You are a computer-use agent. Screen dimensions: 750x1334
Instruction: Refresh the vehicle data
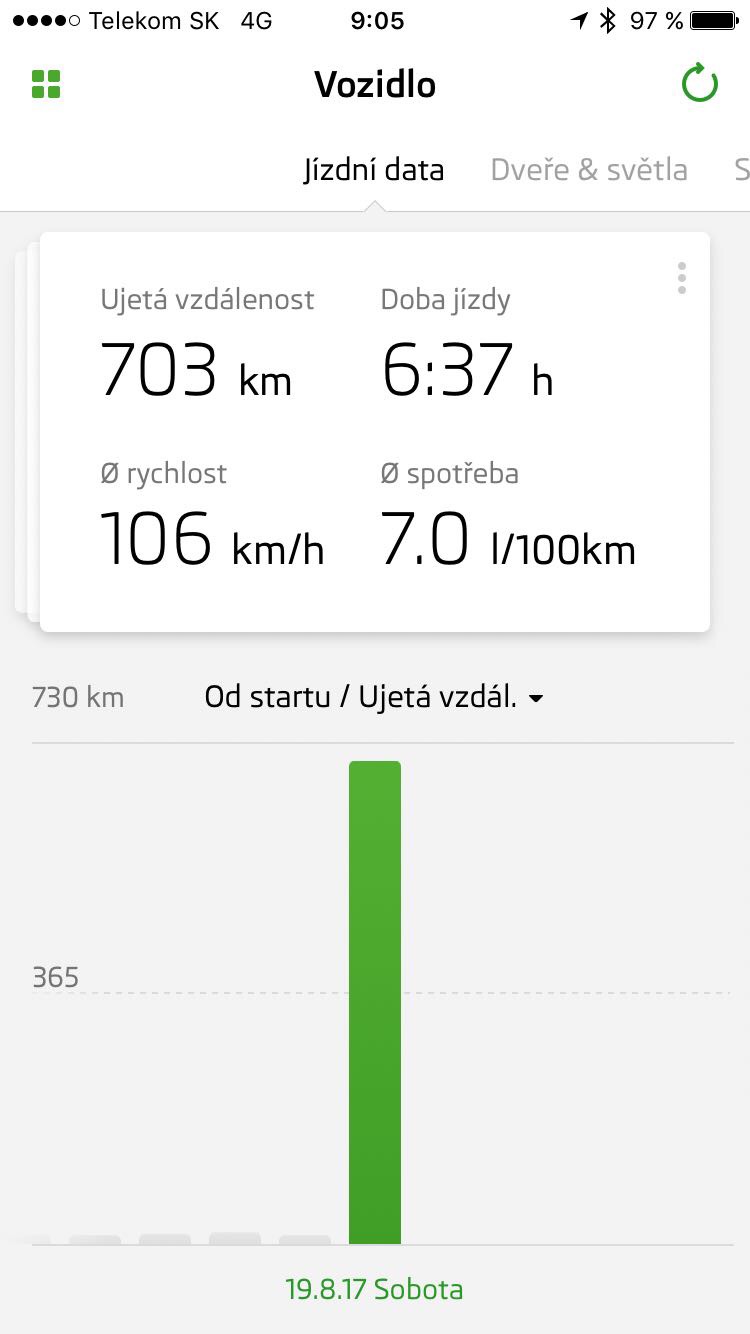point(699,84)
